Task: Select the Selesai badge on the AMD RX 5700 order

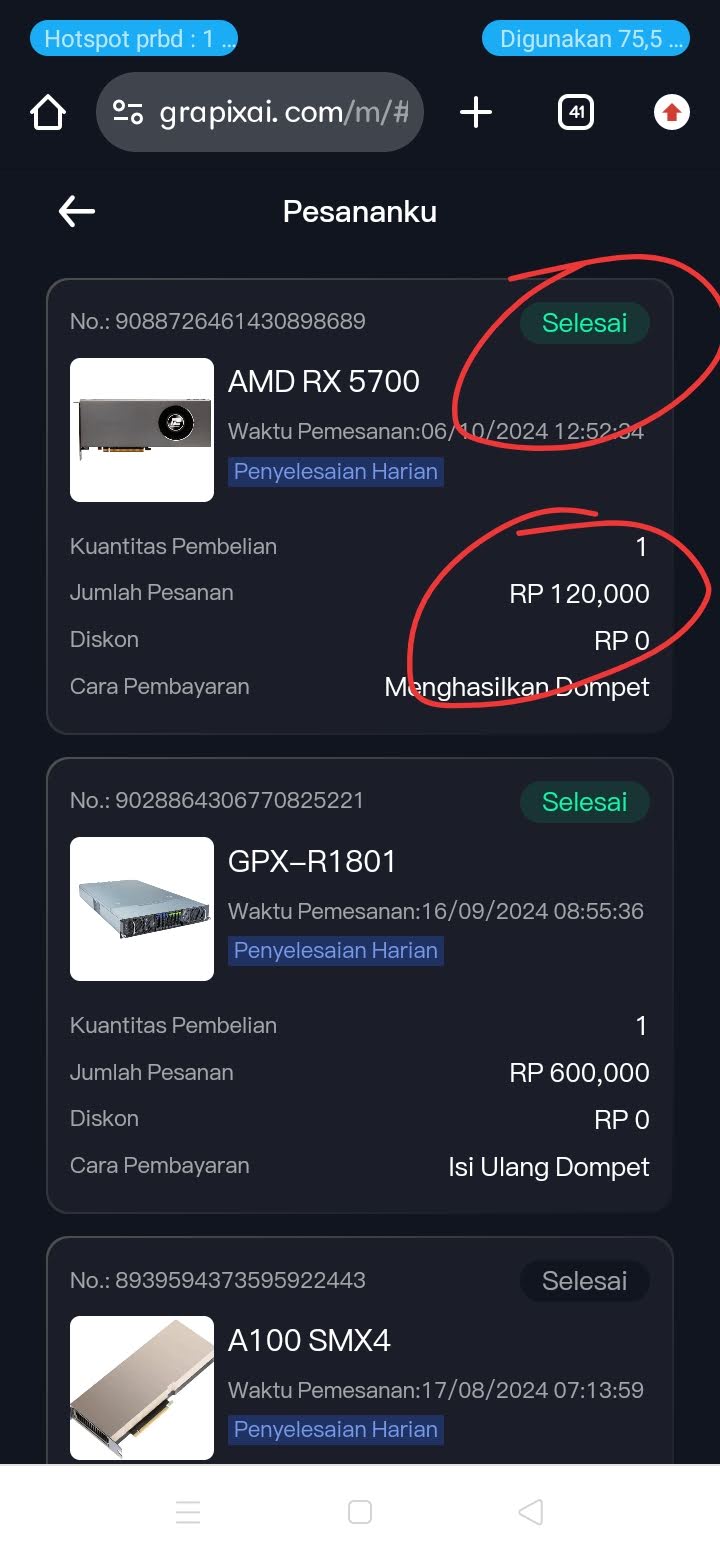Action: tap(585, 322)
